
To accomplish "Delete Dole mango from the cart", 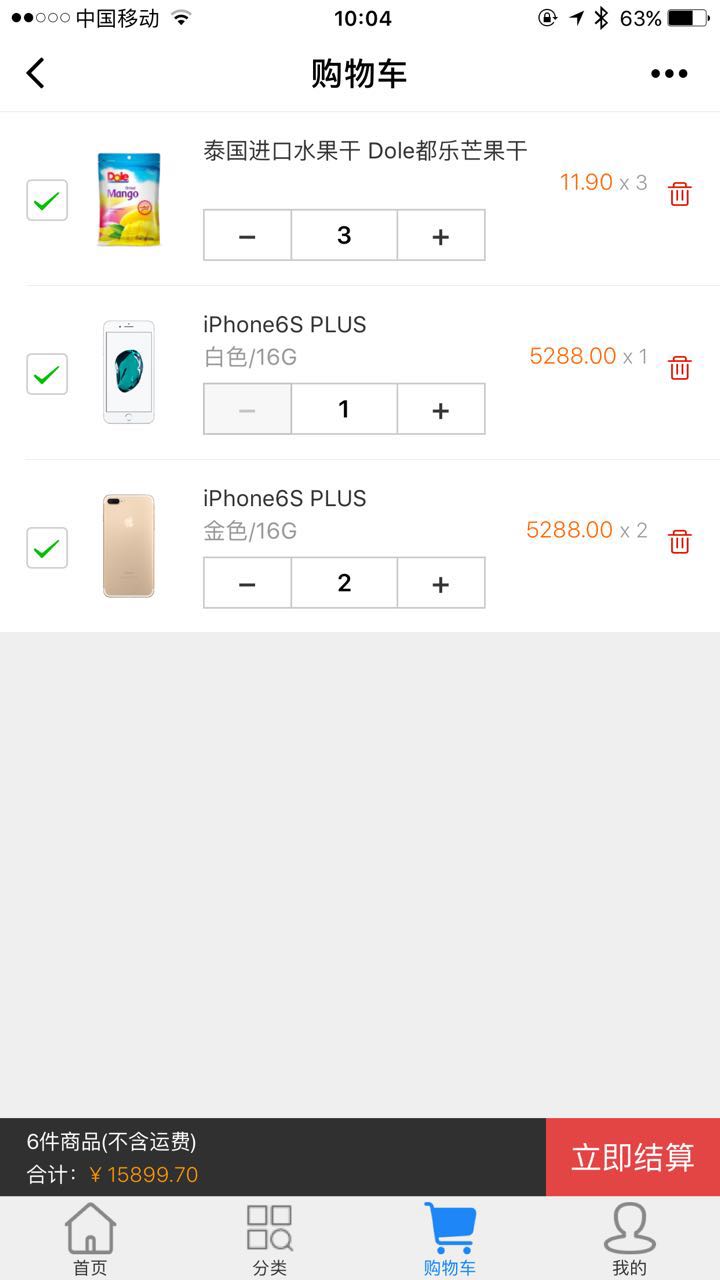I will 679,194.
